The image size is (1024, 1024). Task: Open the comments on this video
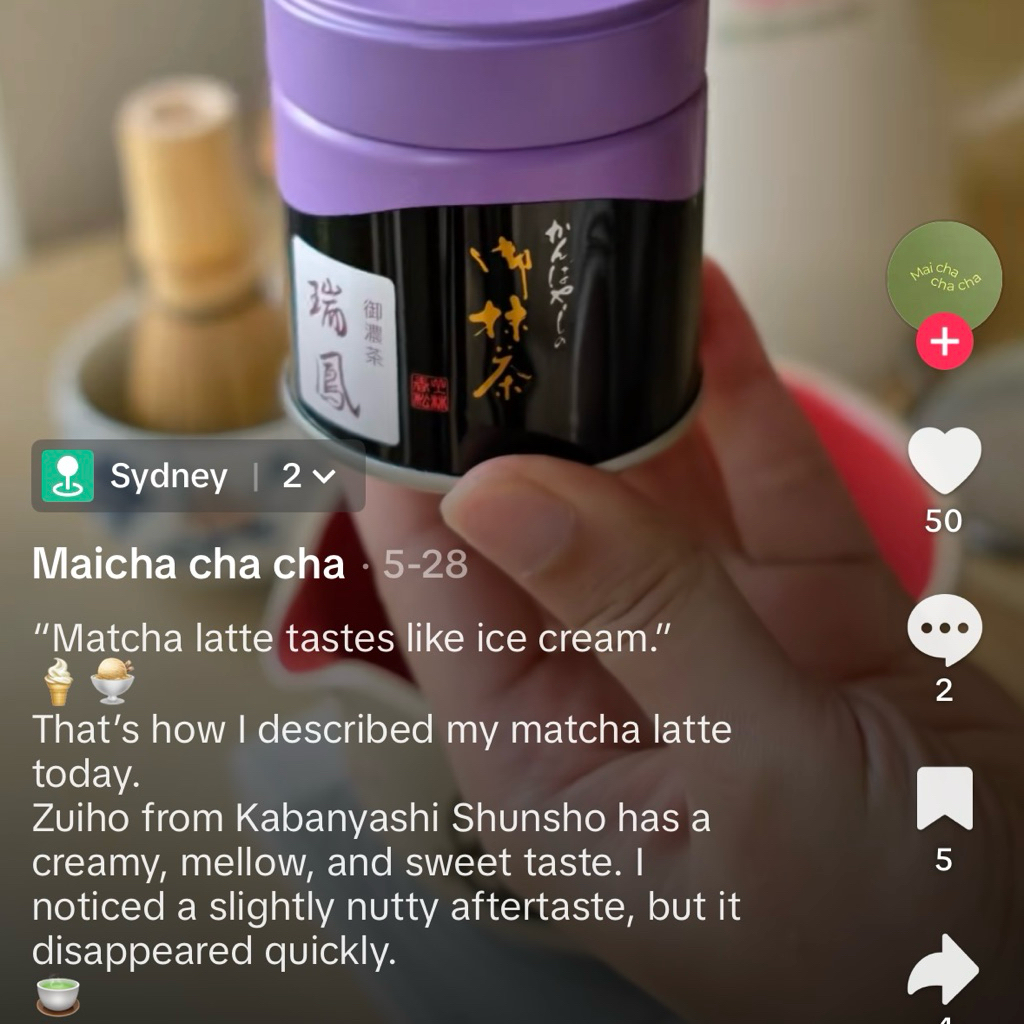944,629
